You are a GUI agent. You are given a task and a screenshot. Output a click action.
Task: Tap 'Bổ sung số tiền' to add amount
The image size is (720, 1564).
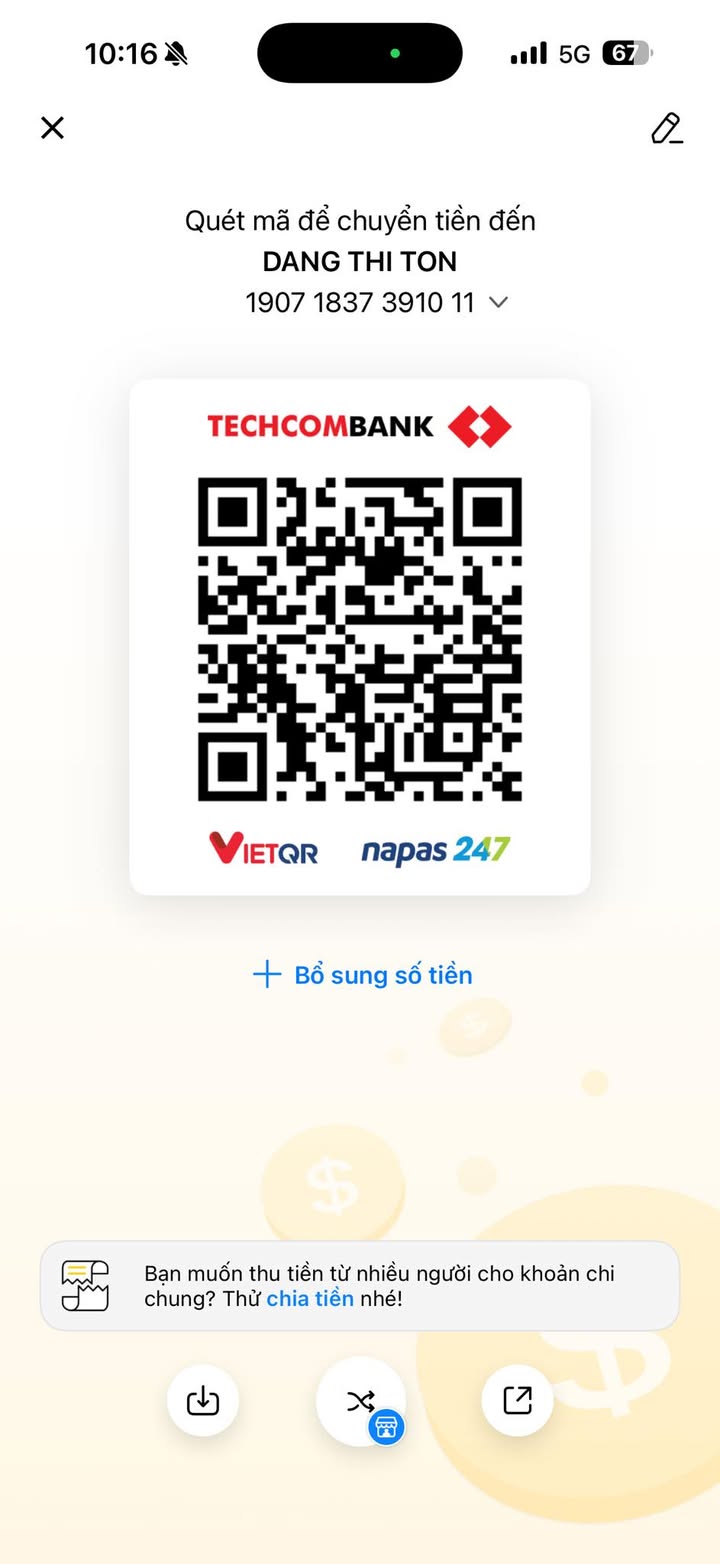[x=362, y=975]
